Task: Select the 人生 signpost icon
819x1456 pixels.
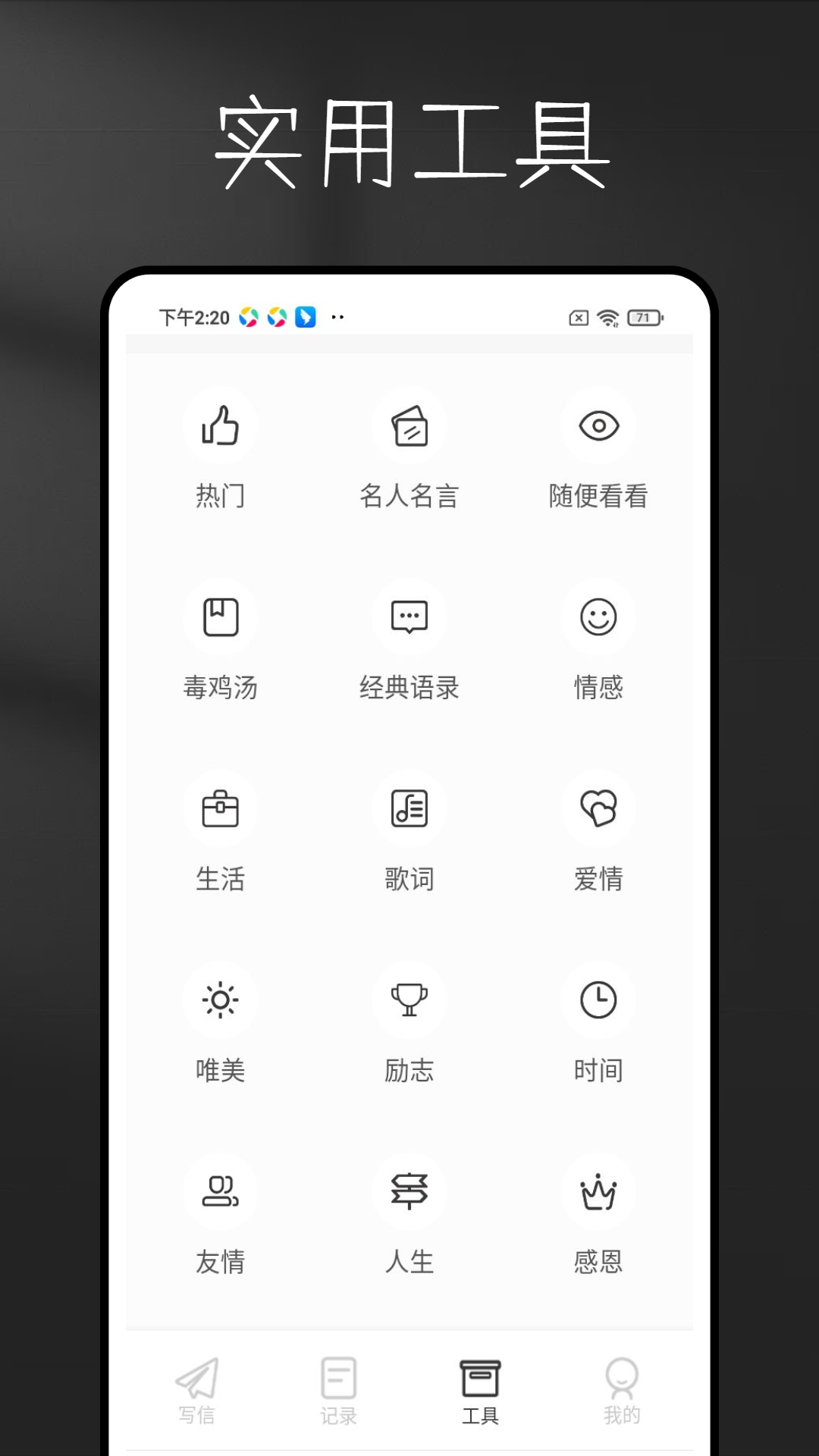Action: [x=409, y=1191]
